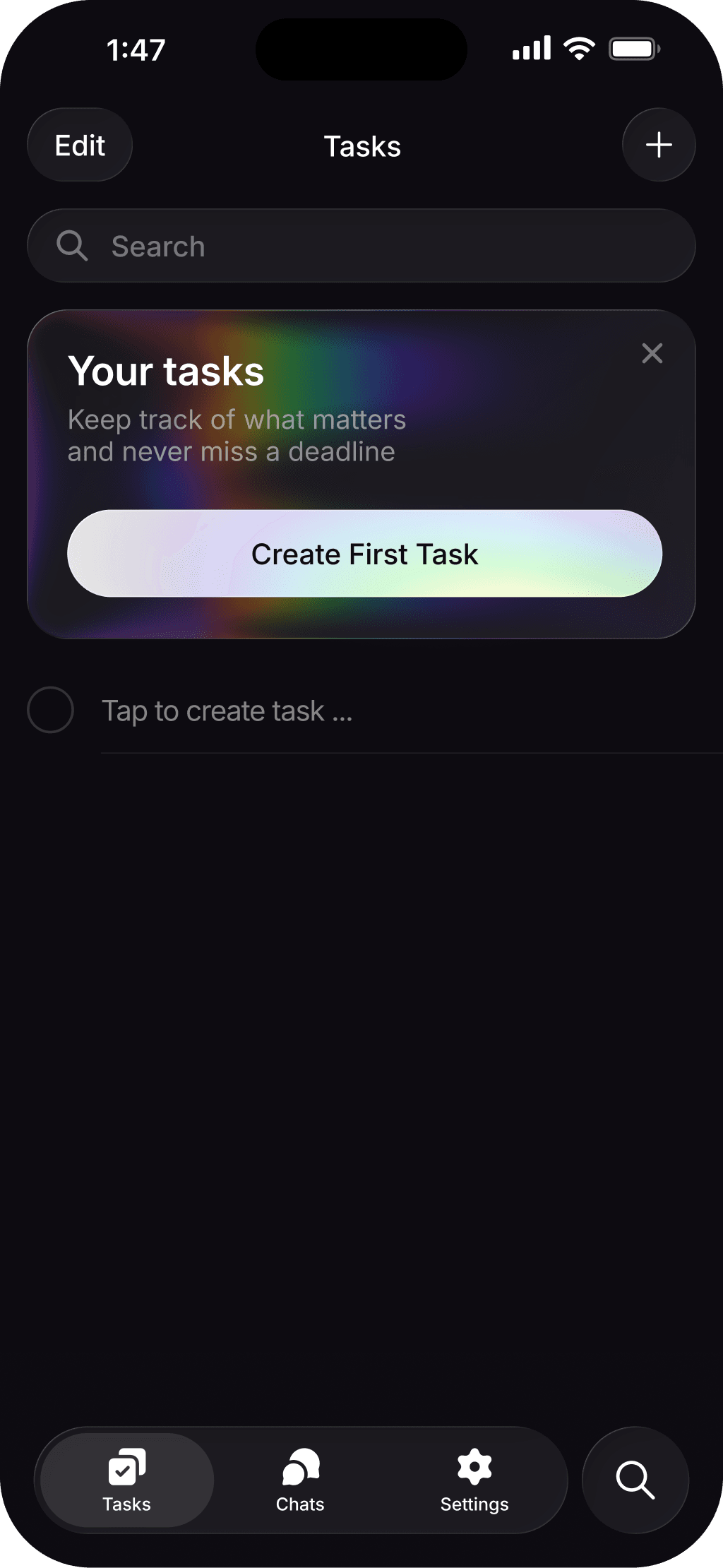Switch to the Tasks tab
723x1568 pixels.
[x=127, y=1480]
